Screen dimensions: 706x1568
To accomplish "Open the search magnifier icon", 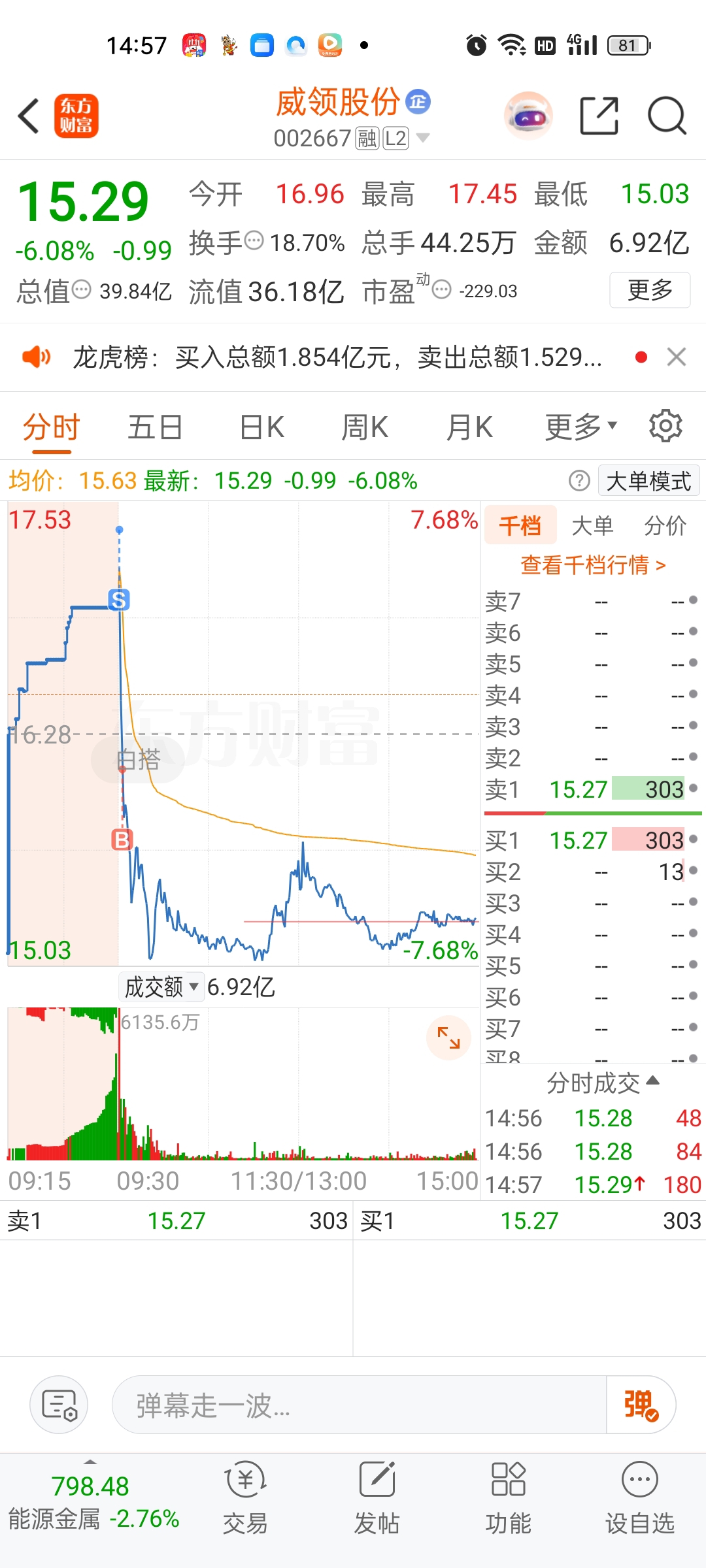I will 667,116.
